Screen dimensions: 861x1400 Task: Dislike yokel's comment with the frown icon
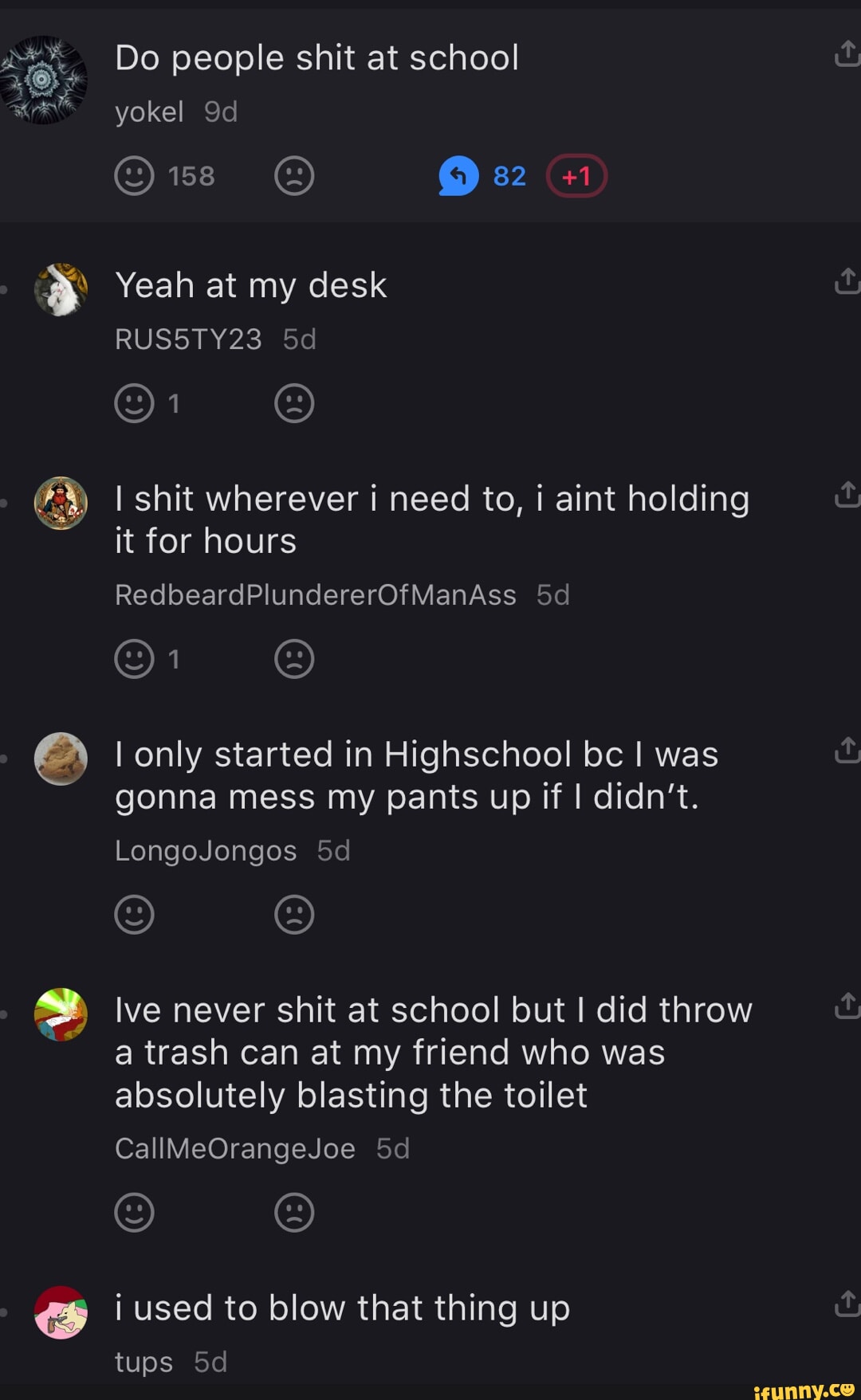294,176
